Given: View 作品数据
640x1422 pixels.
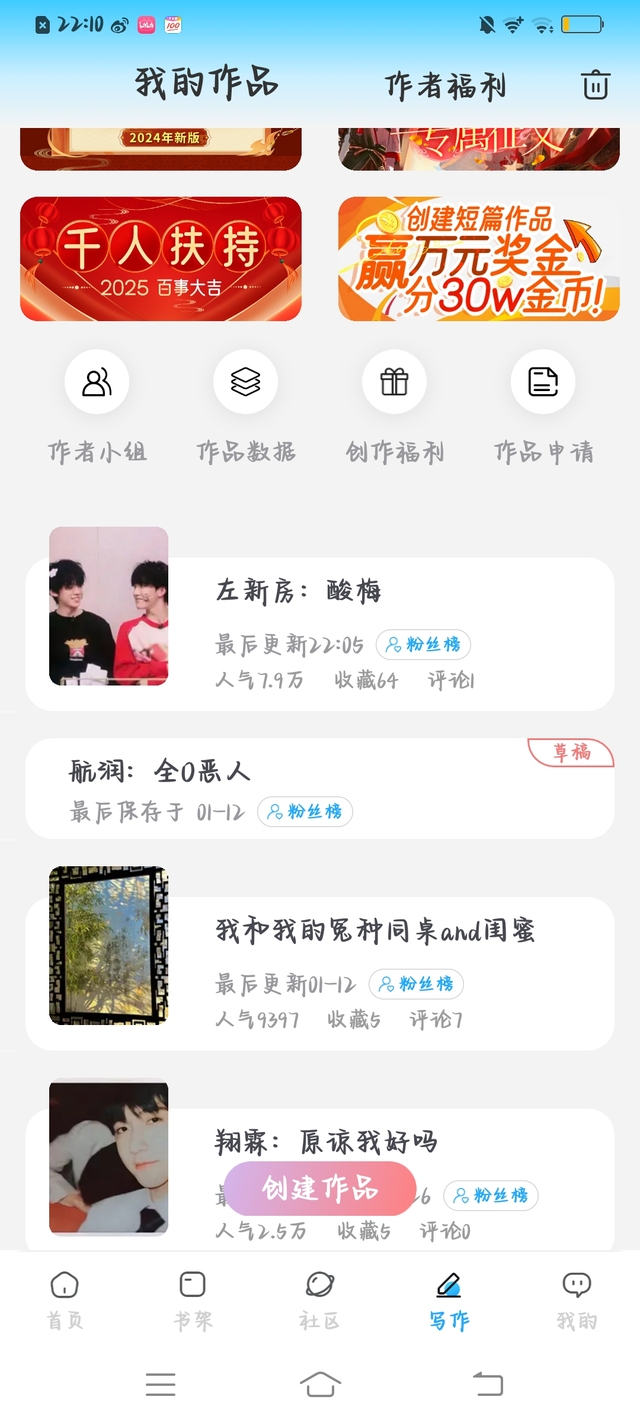Looking at the screenshot, I should (246, 407).
